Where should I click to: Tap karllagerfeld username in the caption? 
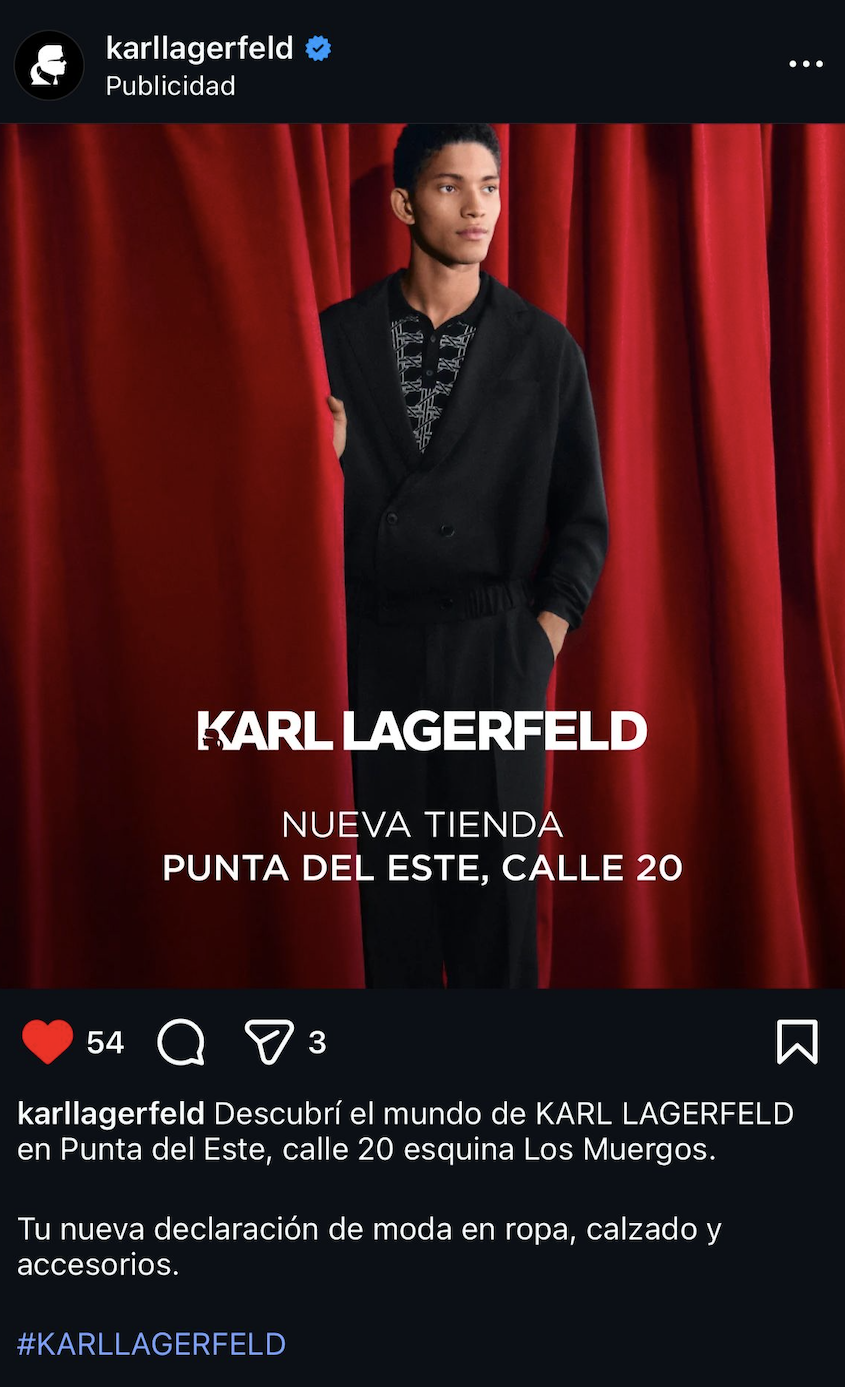[111, 1113]
